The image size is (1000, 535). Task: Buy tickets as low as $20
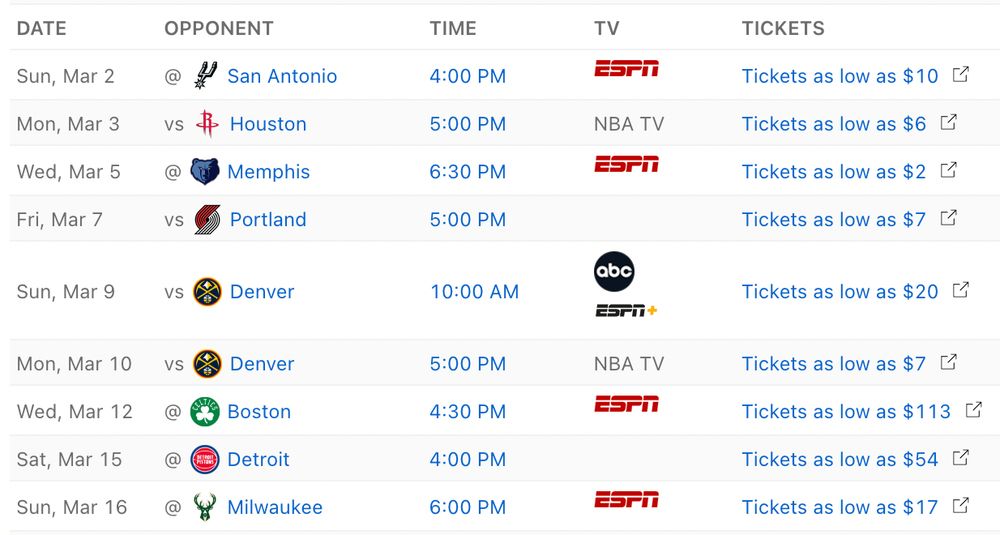pyautogui.click(x=840, y=292)
